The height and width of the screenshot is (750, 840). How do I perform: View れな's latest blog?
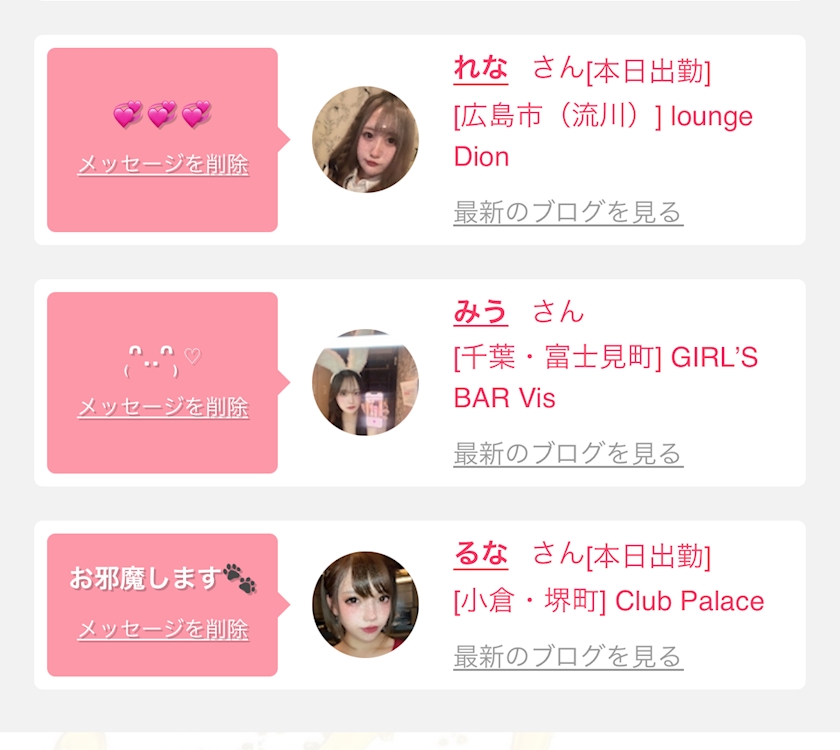(x=567, y=212)
